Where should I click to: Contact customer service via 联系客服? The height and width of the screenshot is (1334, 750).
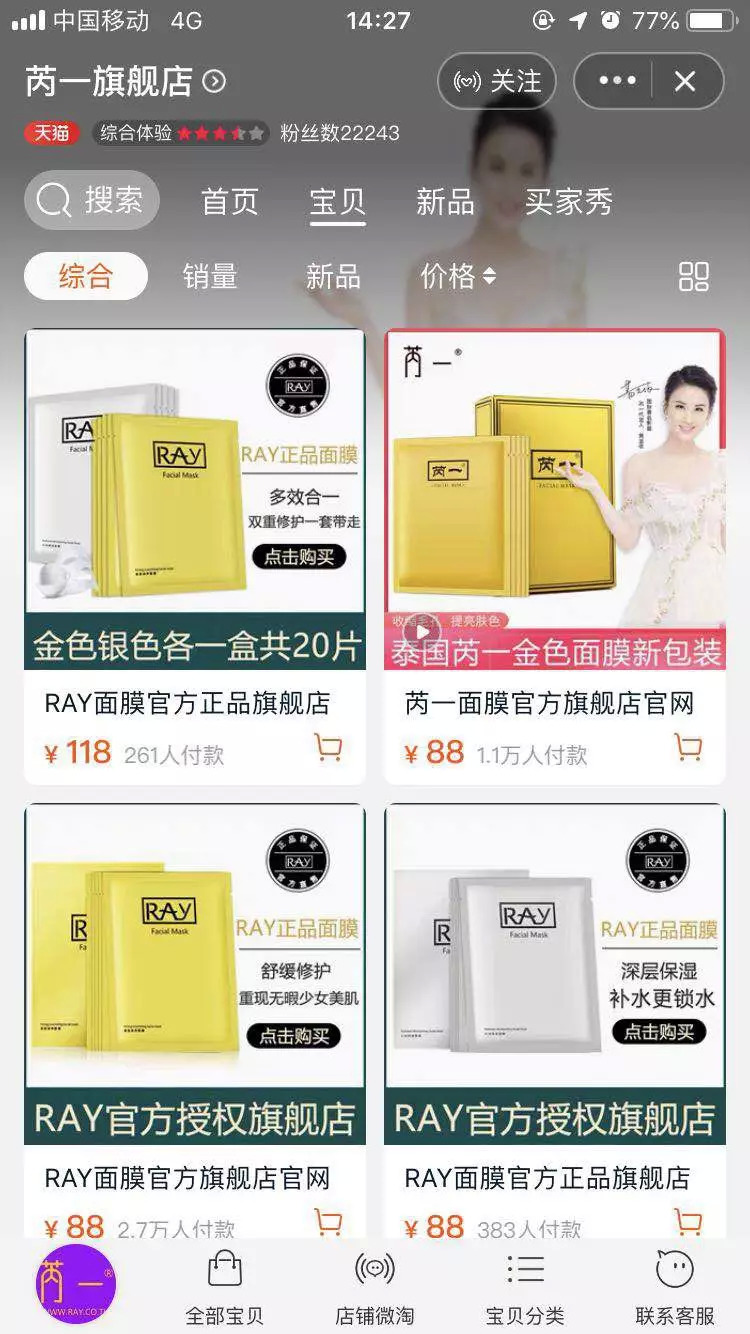coord(675,1290)
